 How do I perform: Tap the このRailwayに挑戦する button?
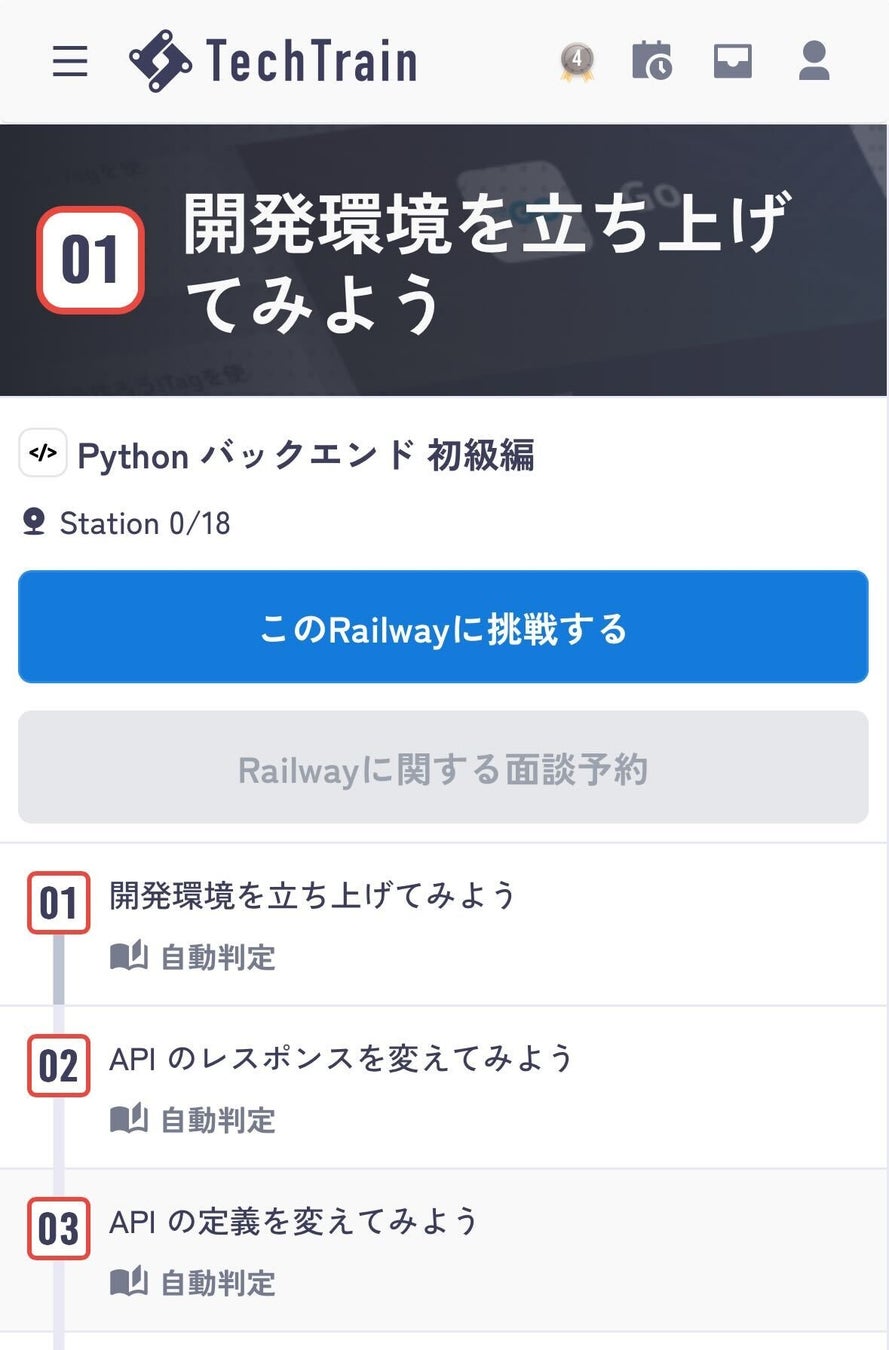tap(443, 628)
